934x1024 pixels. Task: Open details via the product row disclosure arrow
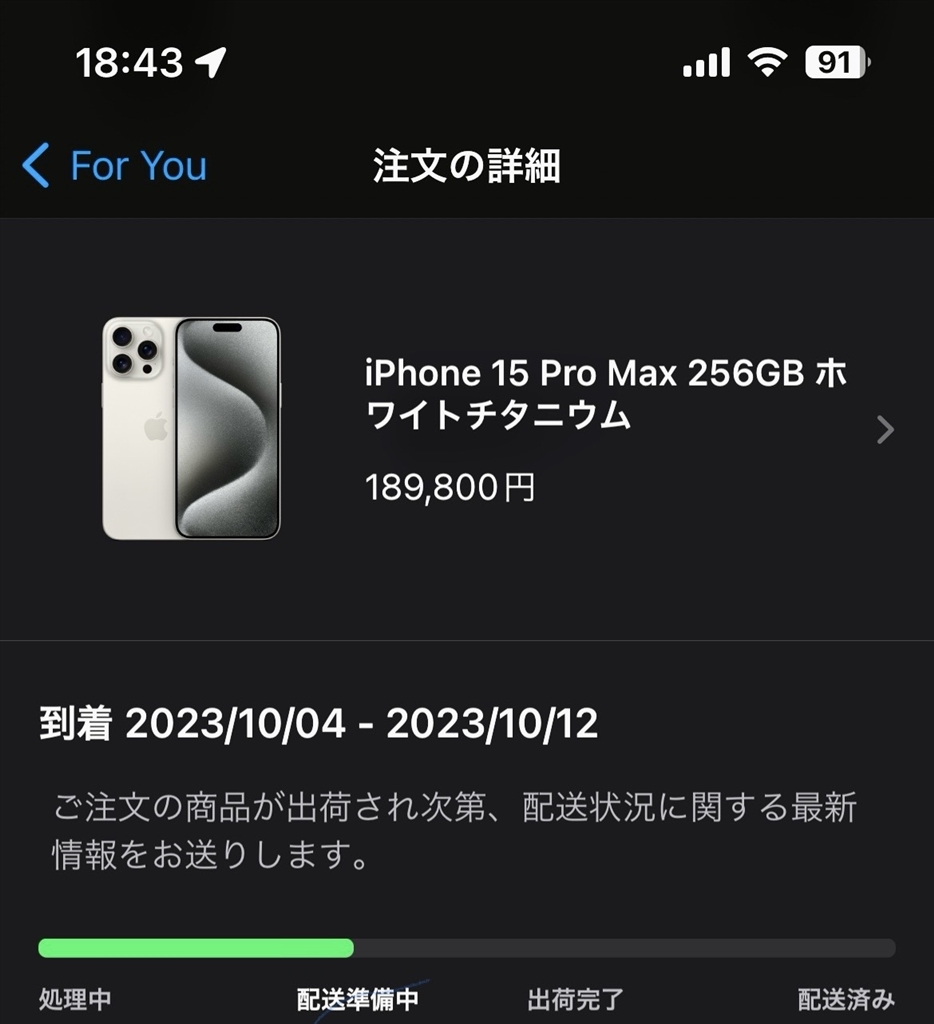click(884, 430)
